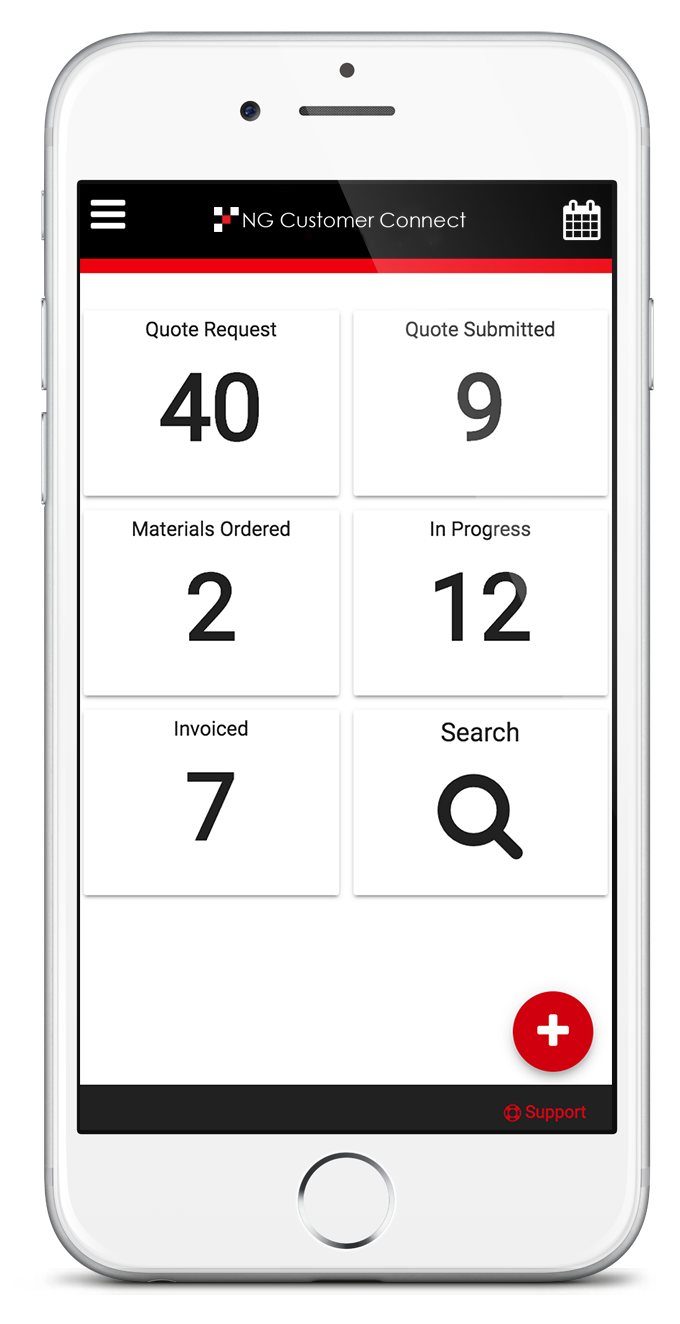The width and height of the screenshot is (680, 1324).
Task: Open the Quote Request tile
Action: (x=211, y=403)
